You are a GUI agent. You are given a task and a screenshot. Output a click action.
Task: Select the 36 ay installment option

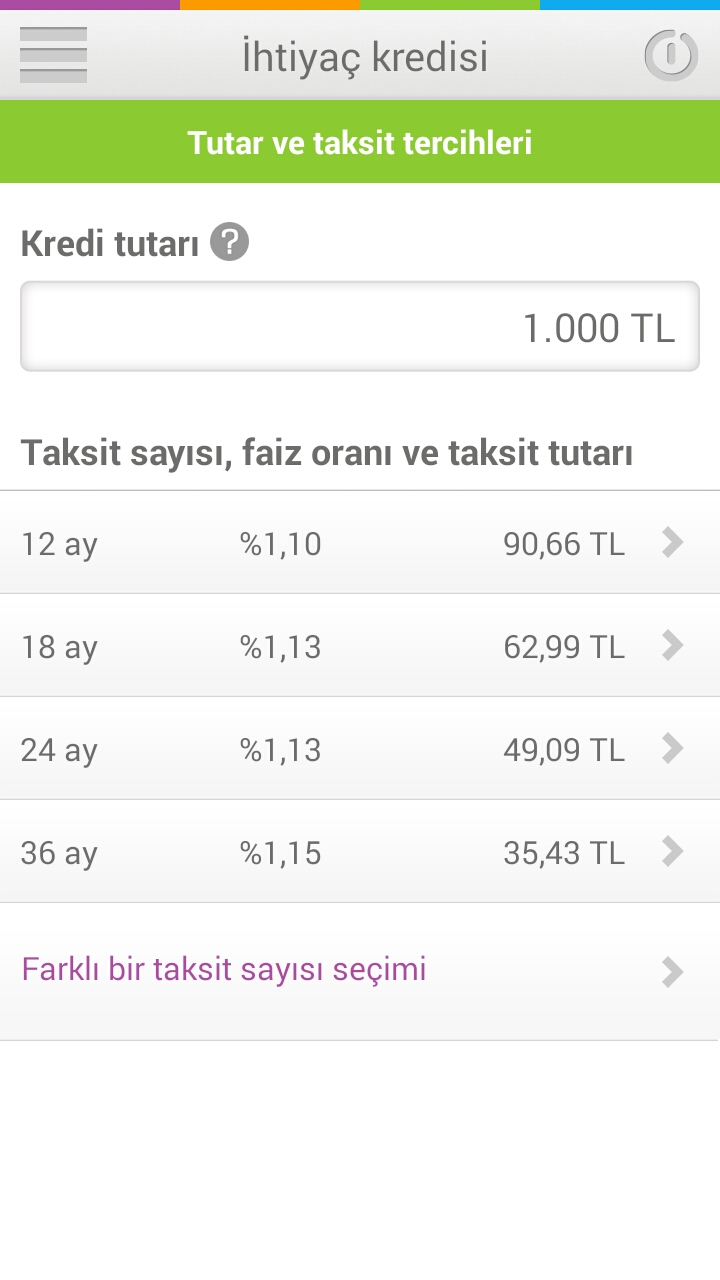click(360, 852)
